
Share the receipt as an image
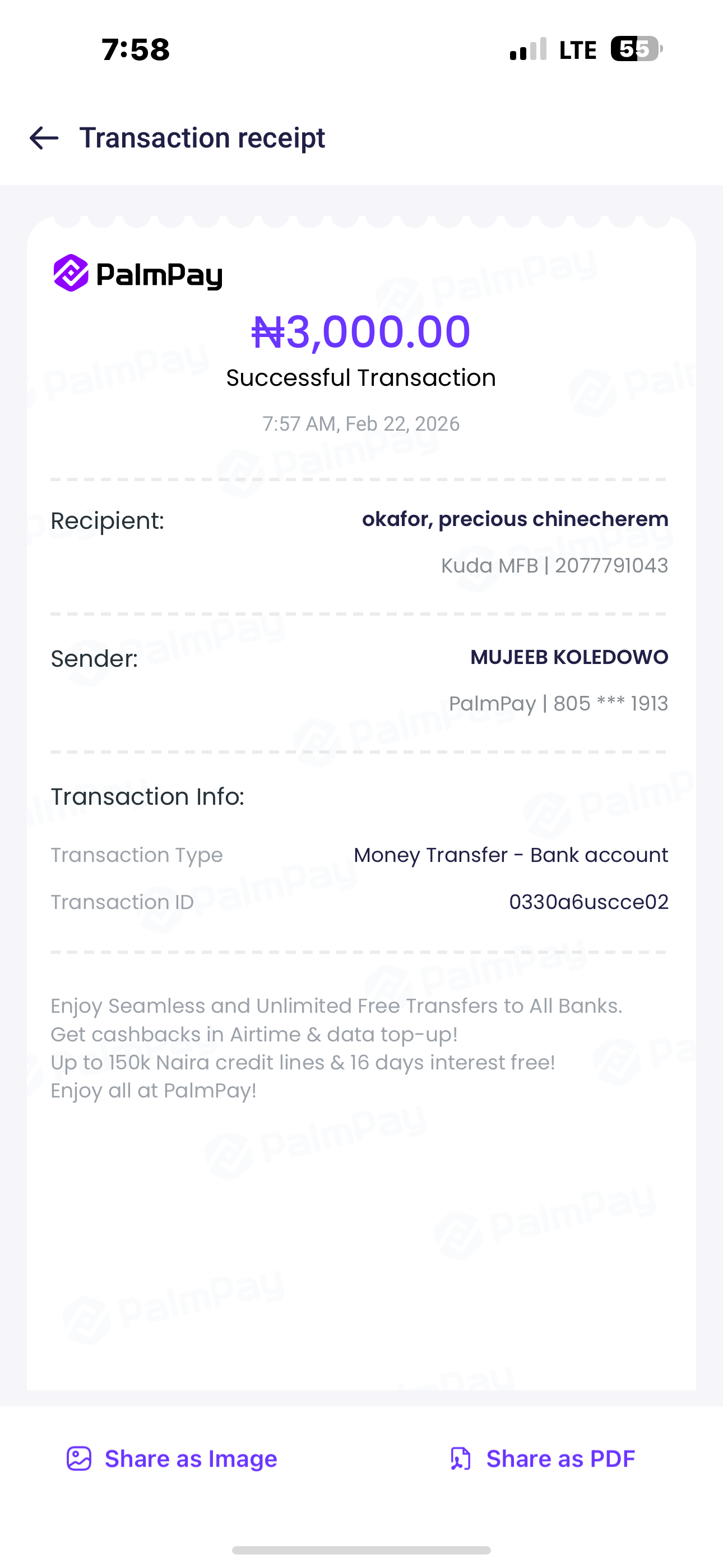pyautogui.click(x=172, y=1459)
